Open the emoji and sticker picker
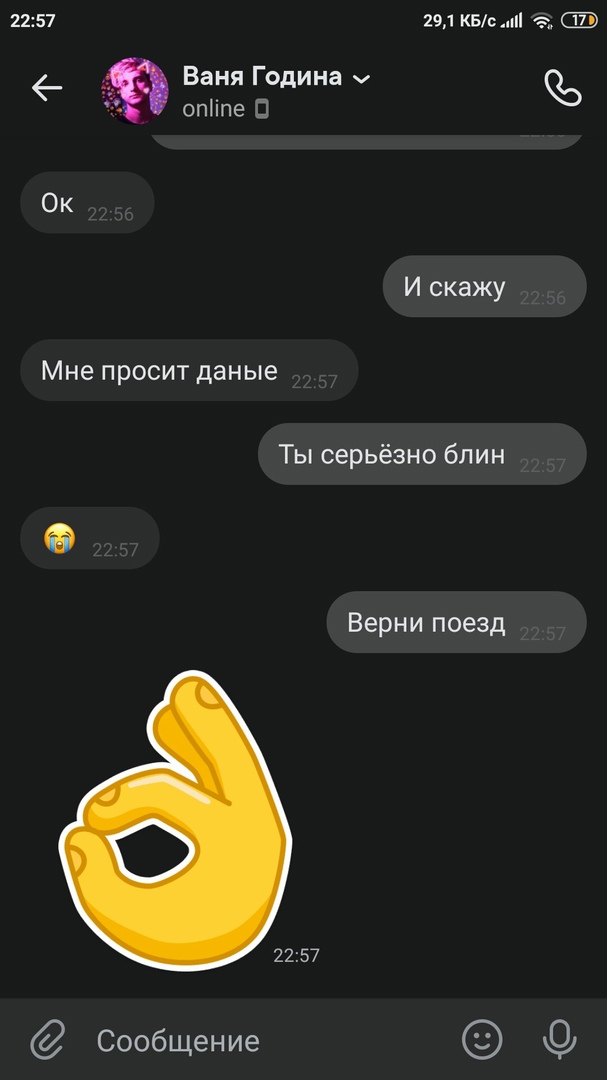 pyautogui.click(x=482, y=1040)
